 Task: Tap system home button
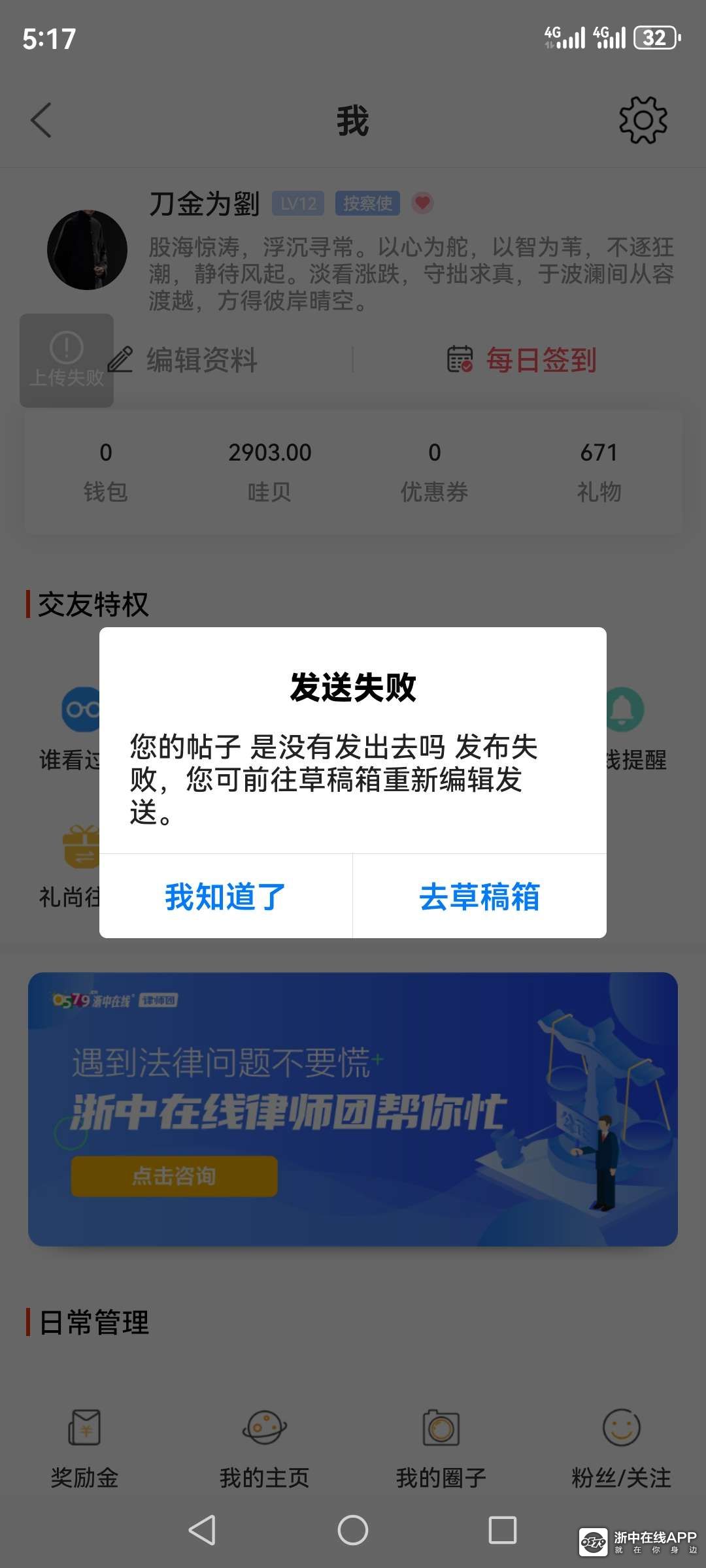point(353,1530)
